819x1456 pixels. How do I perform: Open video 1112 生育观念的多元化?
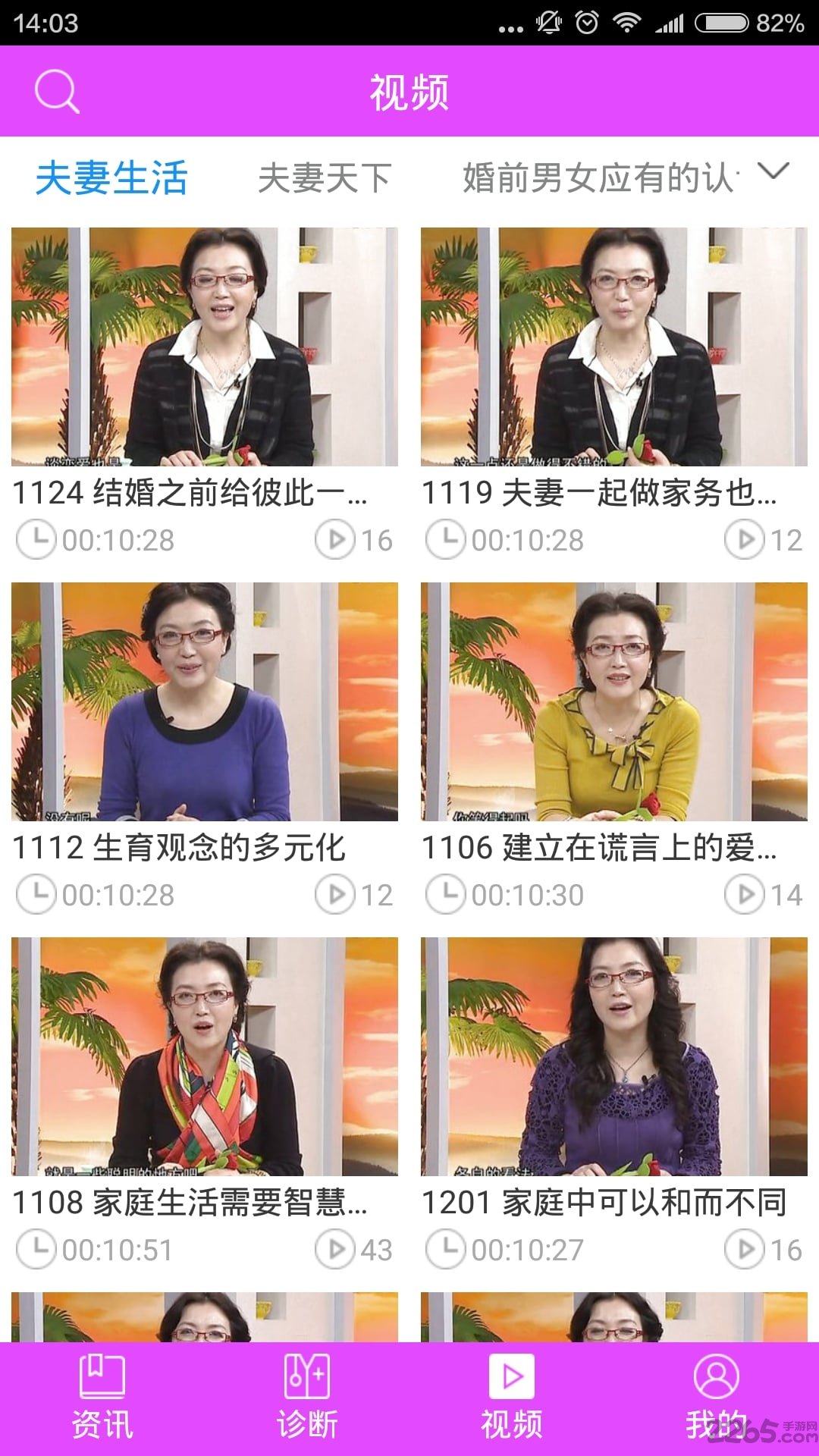pos(205,701)
